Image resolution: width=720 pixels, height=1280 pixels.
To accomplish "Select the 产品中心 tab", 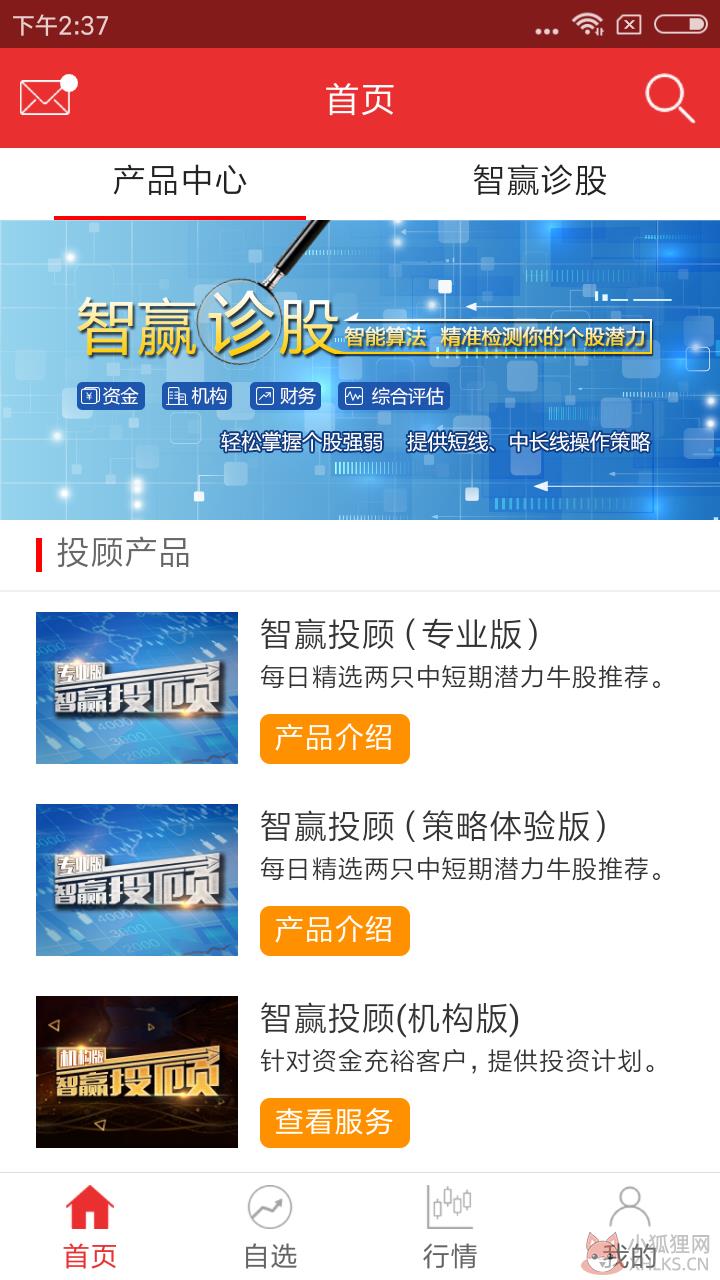I will [x=180, y=182].
